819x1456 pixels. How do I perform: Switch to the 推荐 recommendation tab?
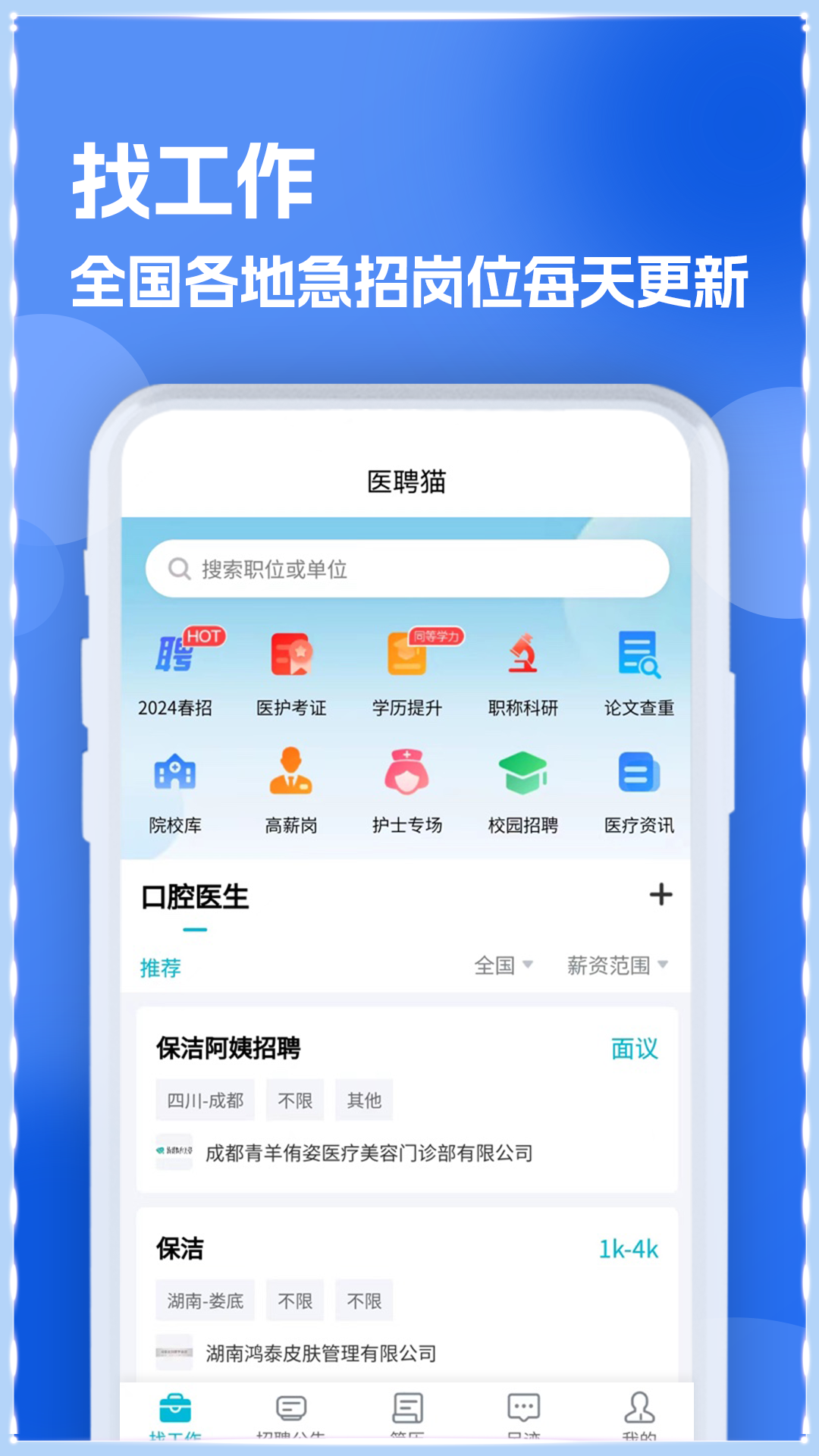159,969
